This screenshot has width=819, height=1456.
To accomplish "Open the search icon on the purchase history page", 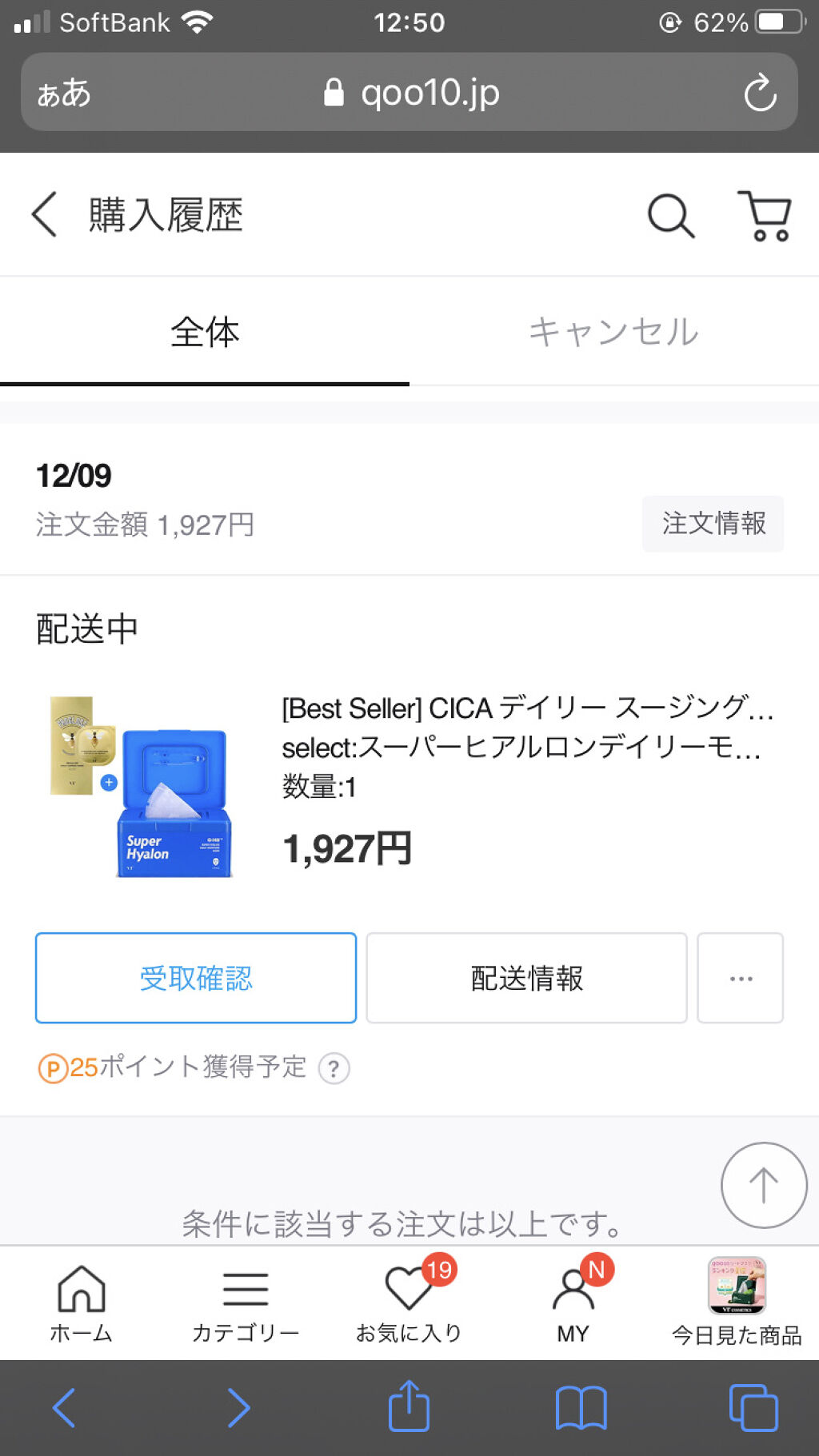I will point(670,215).
